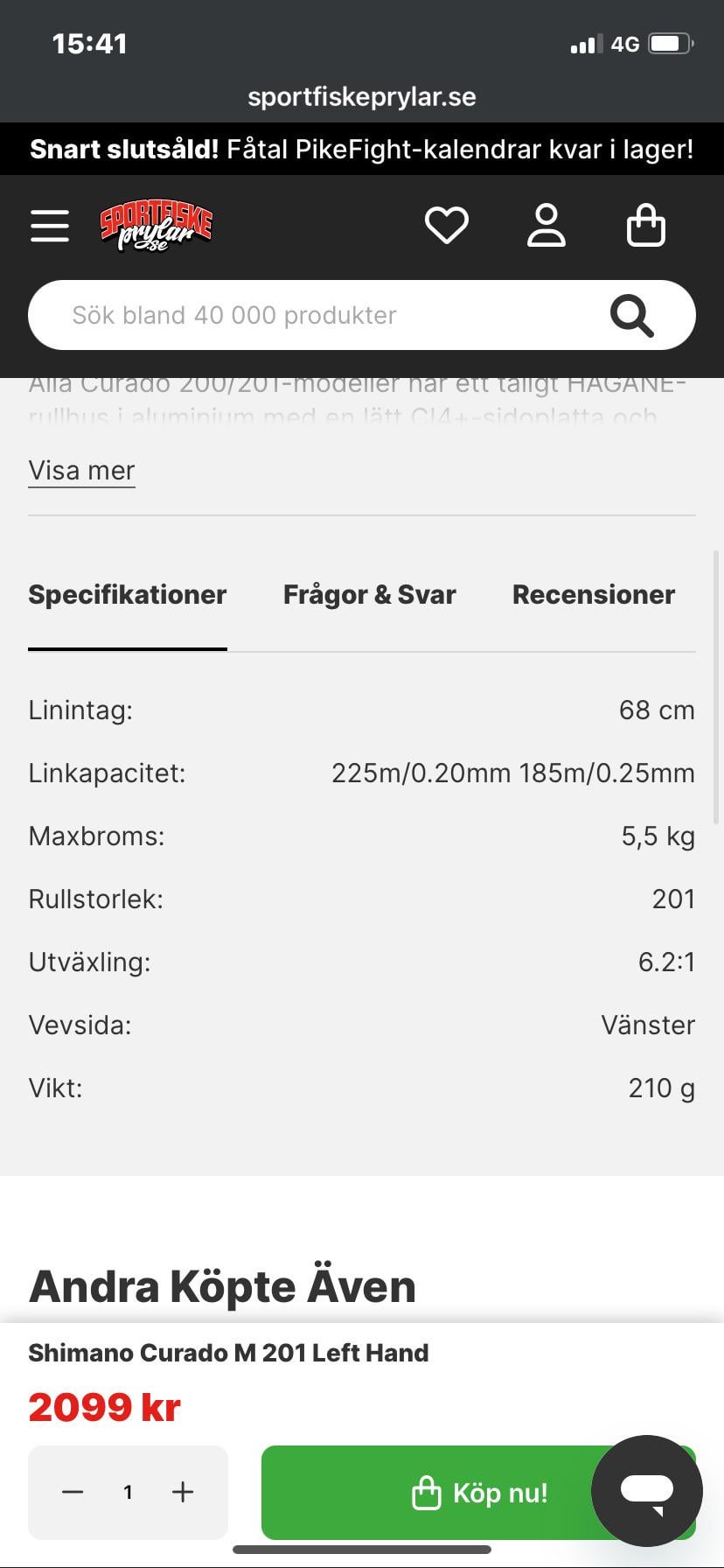Select the Specifikationer tab
724x1568 pixels.
(128, 595)
